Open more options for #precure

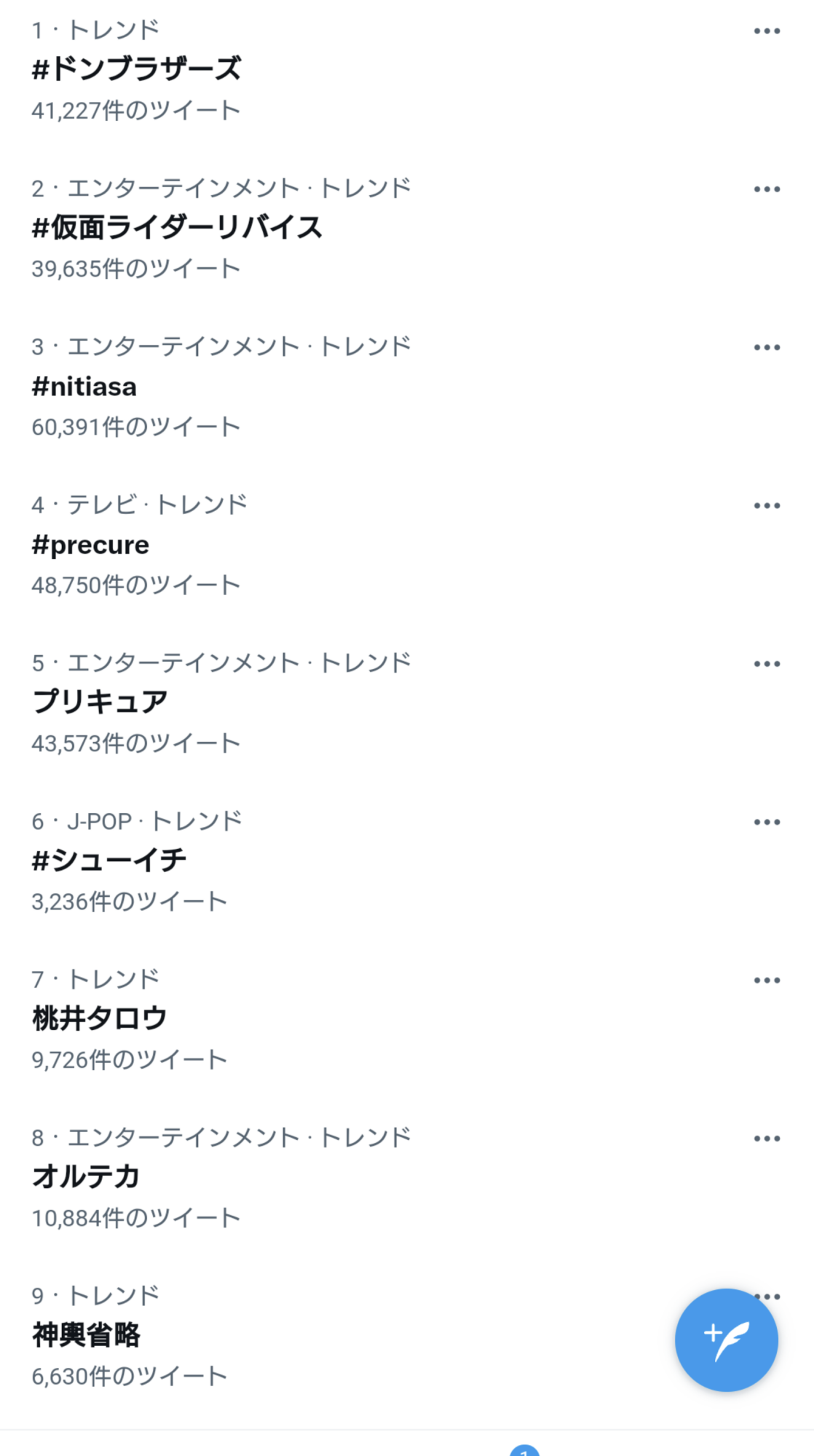(767, 505)
